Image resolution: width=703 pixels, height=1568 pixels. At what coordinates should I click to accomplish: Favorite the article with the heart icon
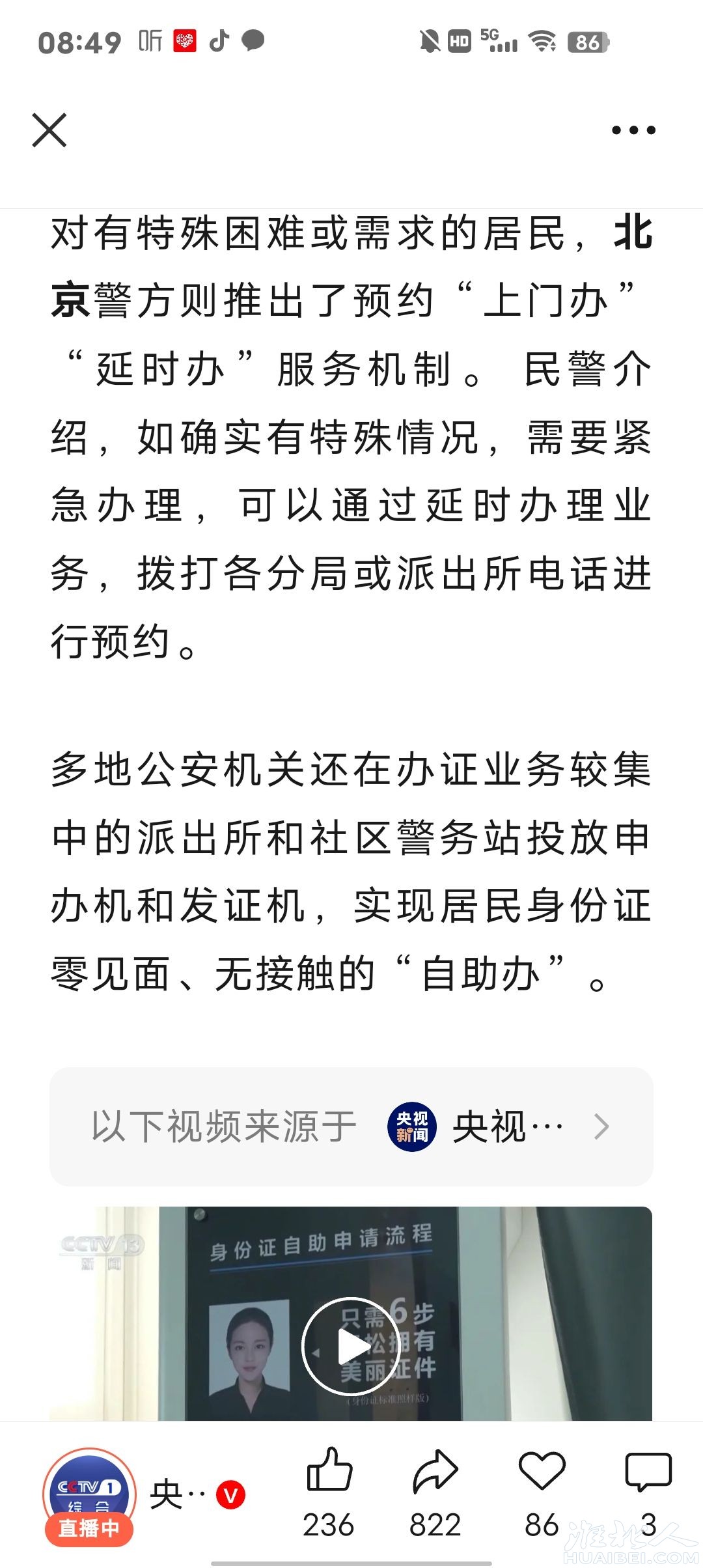pos(542,1472)
